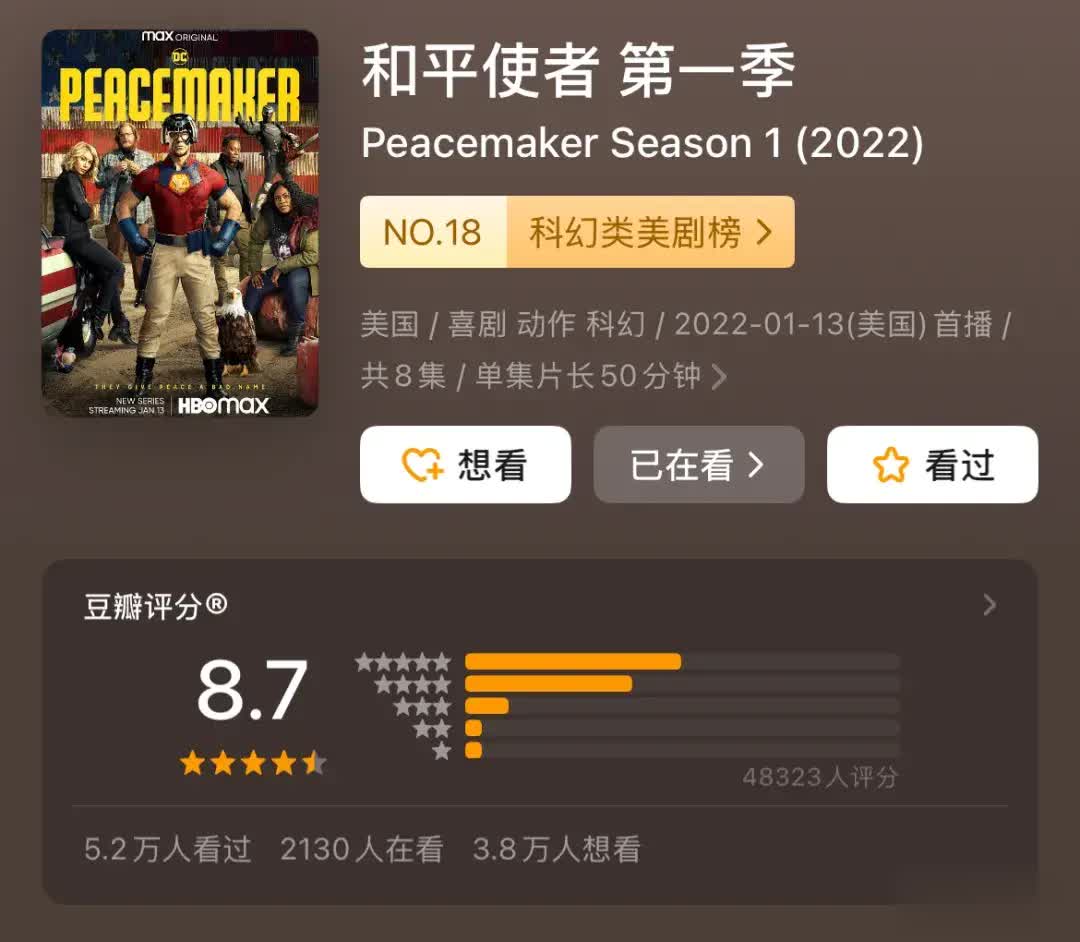Open the 豆瓣评分 rating details
The width and height of the screenshot is (1080, 942).
pyautogui.click(x=988, y=605)
